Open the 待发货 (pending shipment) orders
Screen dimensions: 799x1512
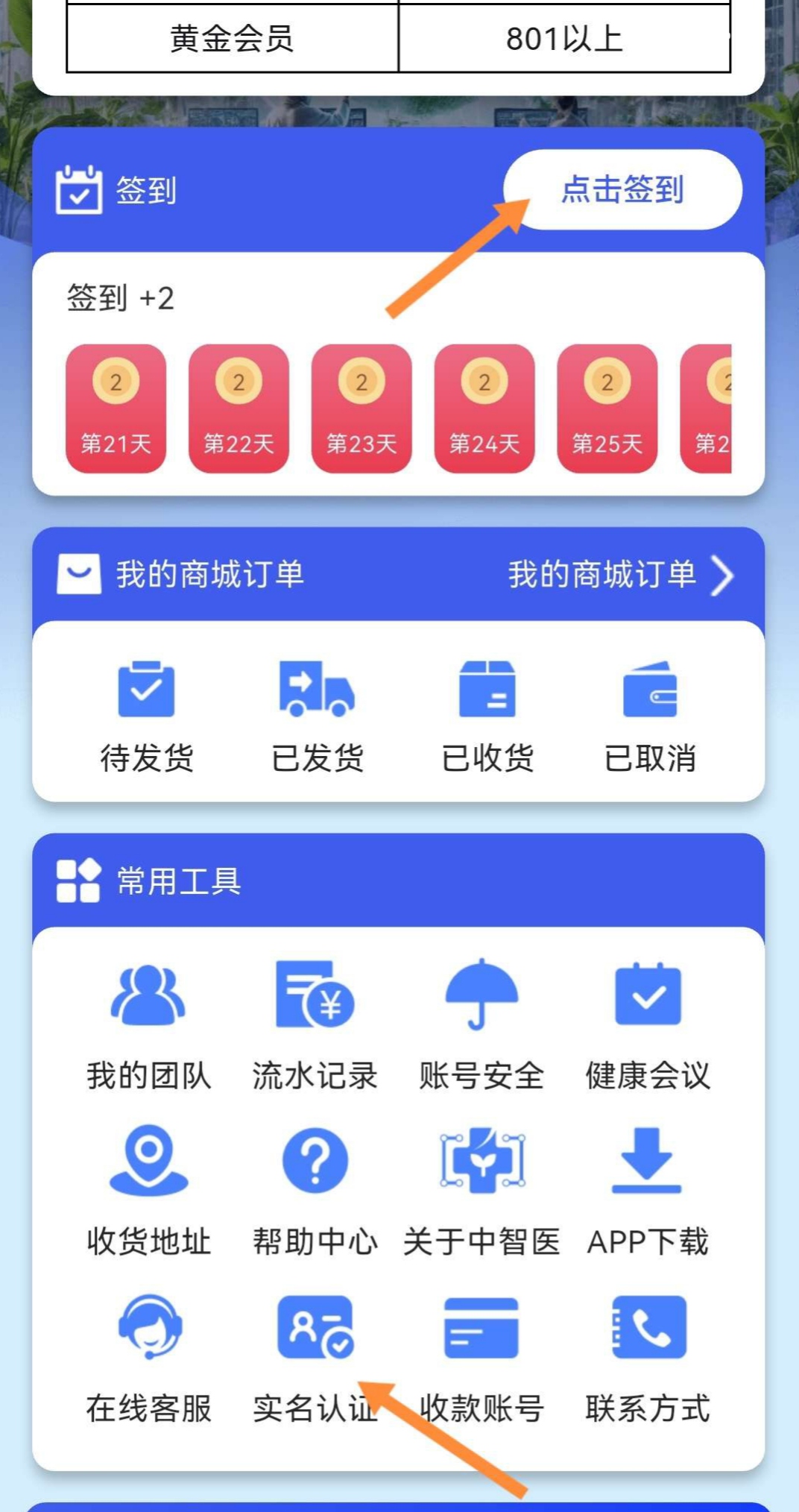coord(146,712)
